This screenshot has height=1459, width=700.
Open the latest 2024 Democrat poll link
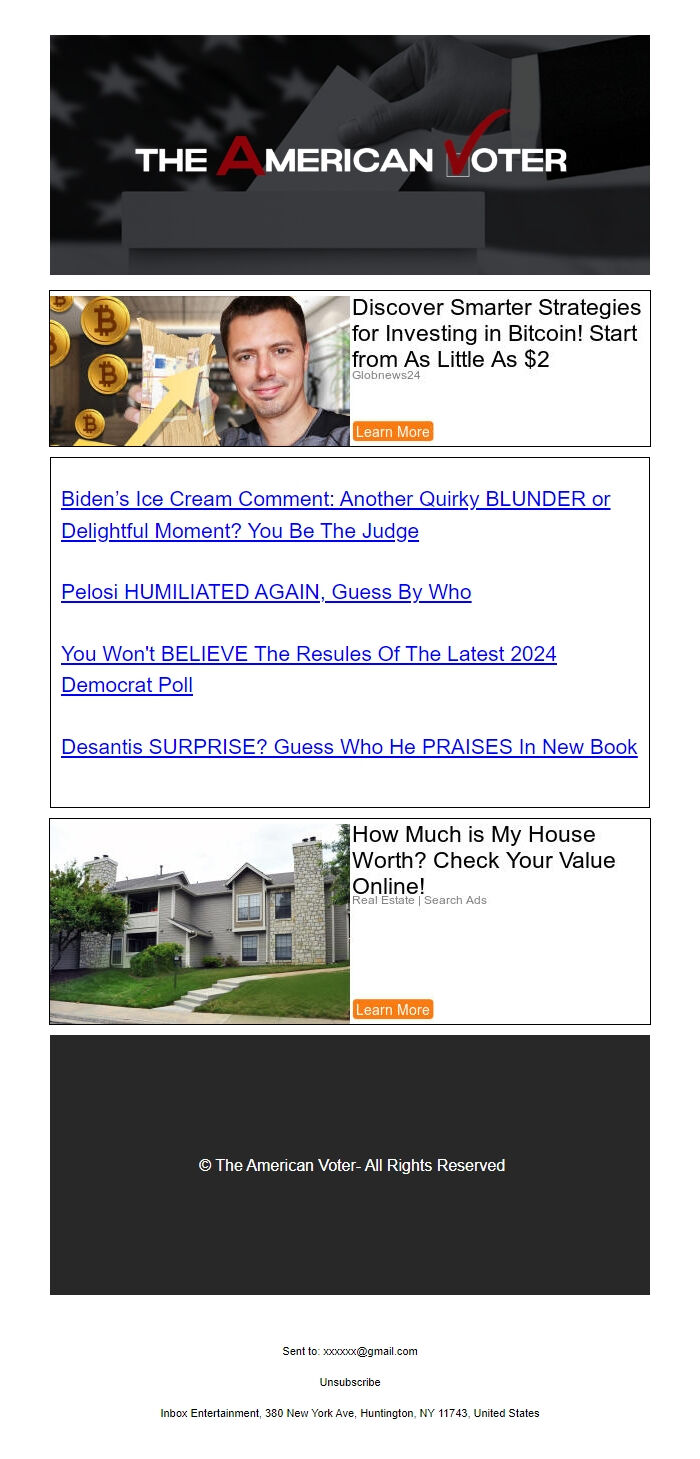pyautogui.click(x=308, y=654)
